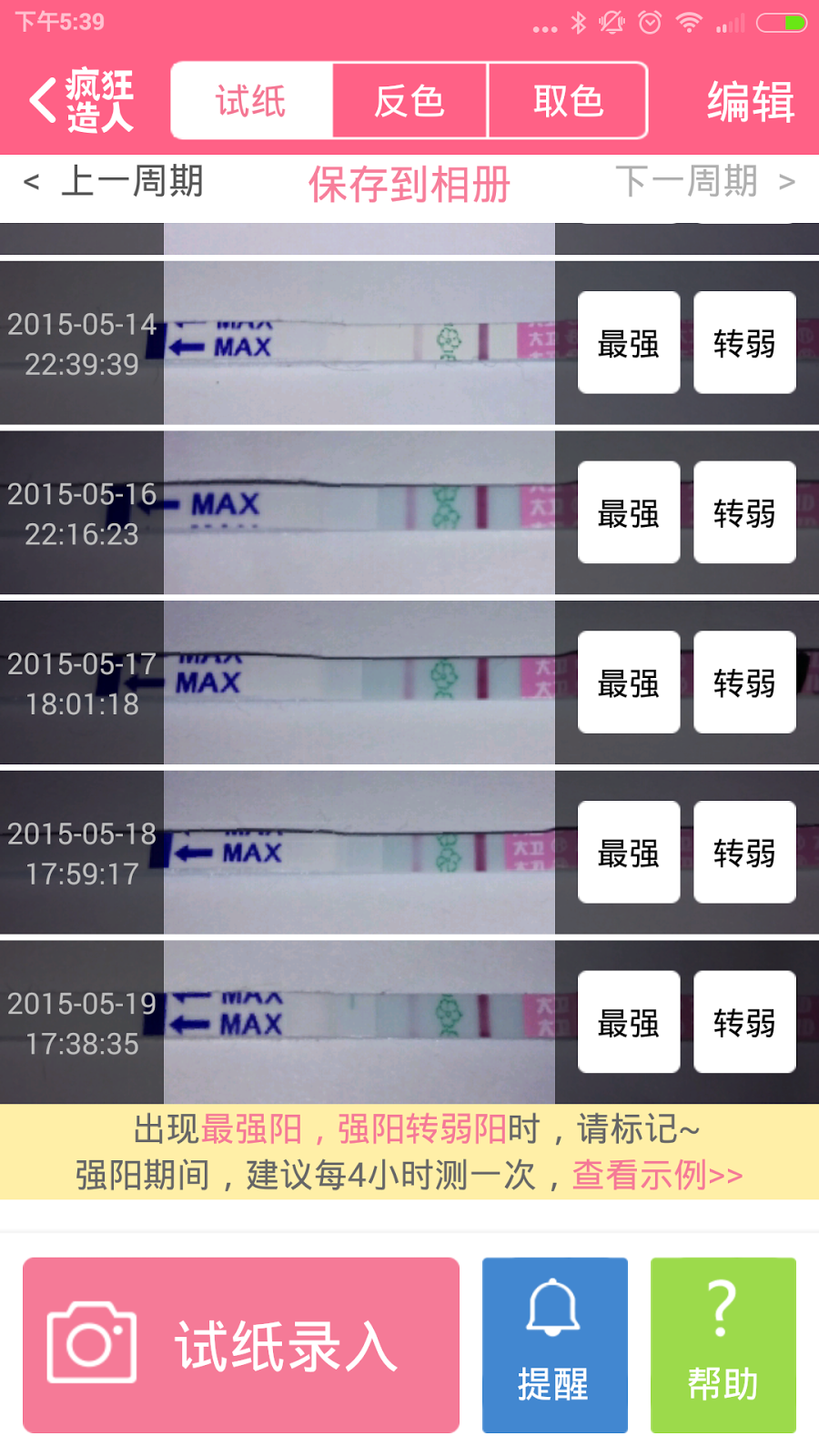Mark 2015-05-18 strip as 转弱
819x1456 pixels.
(x=744, y=853)
